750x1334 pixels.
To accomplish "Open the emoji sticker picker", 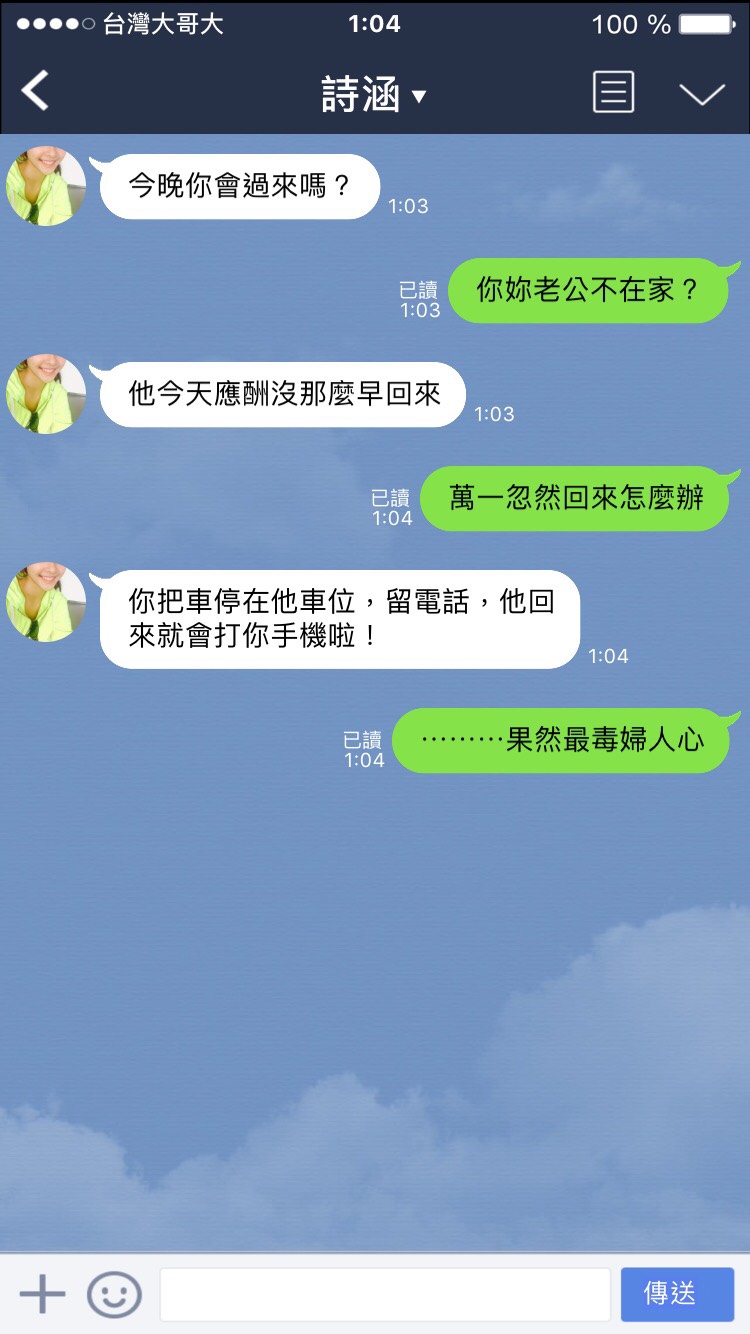I will 113,1294.
